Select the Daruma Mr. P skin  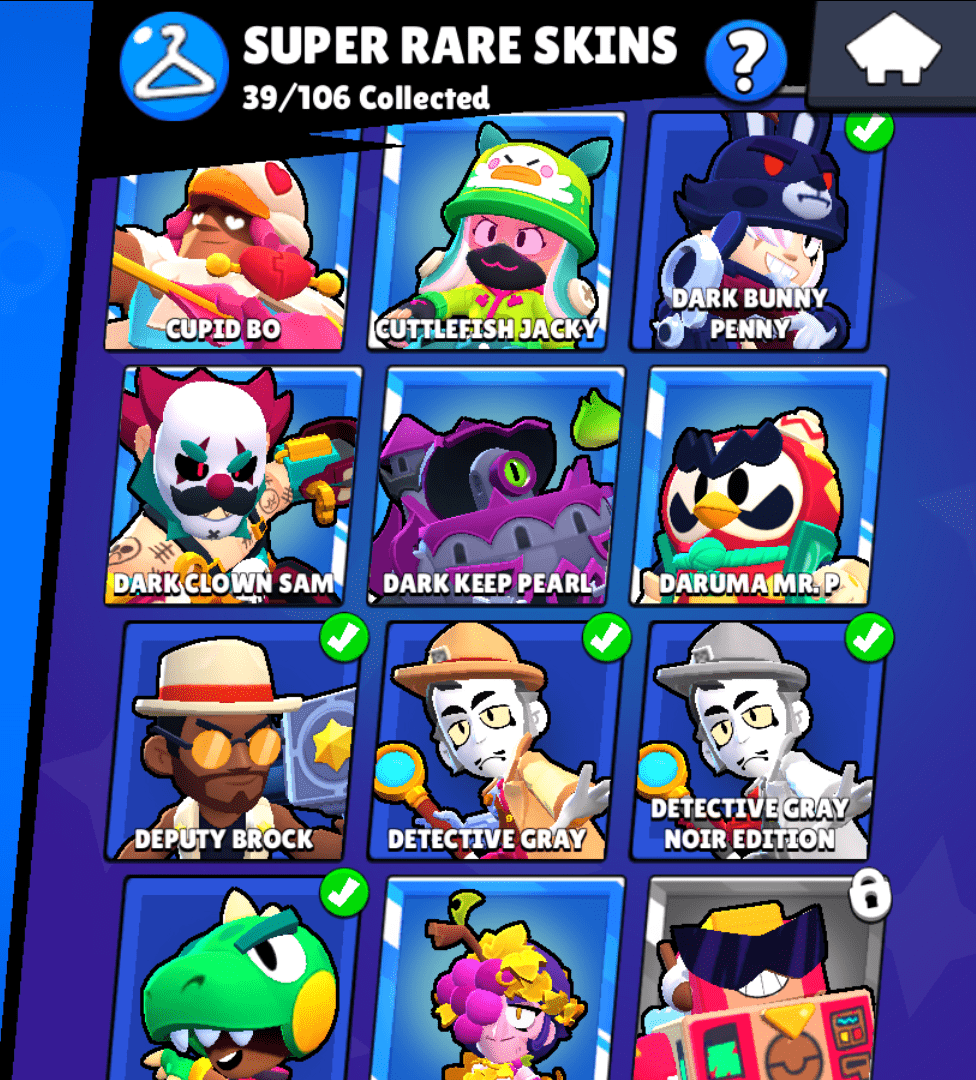758,485
